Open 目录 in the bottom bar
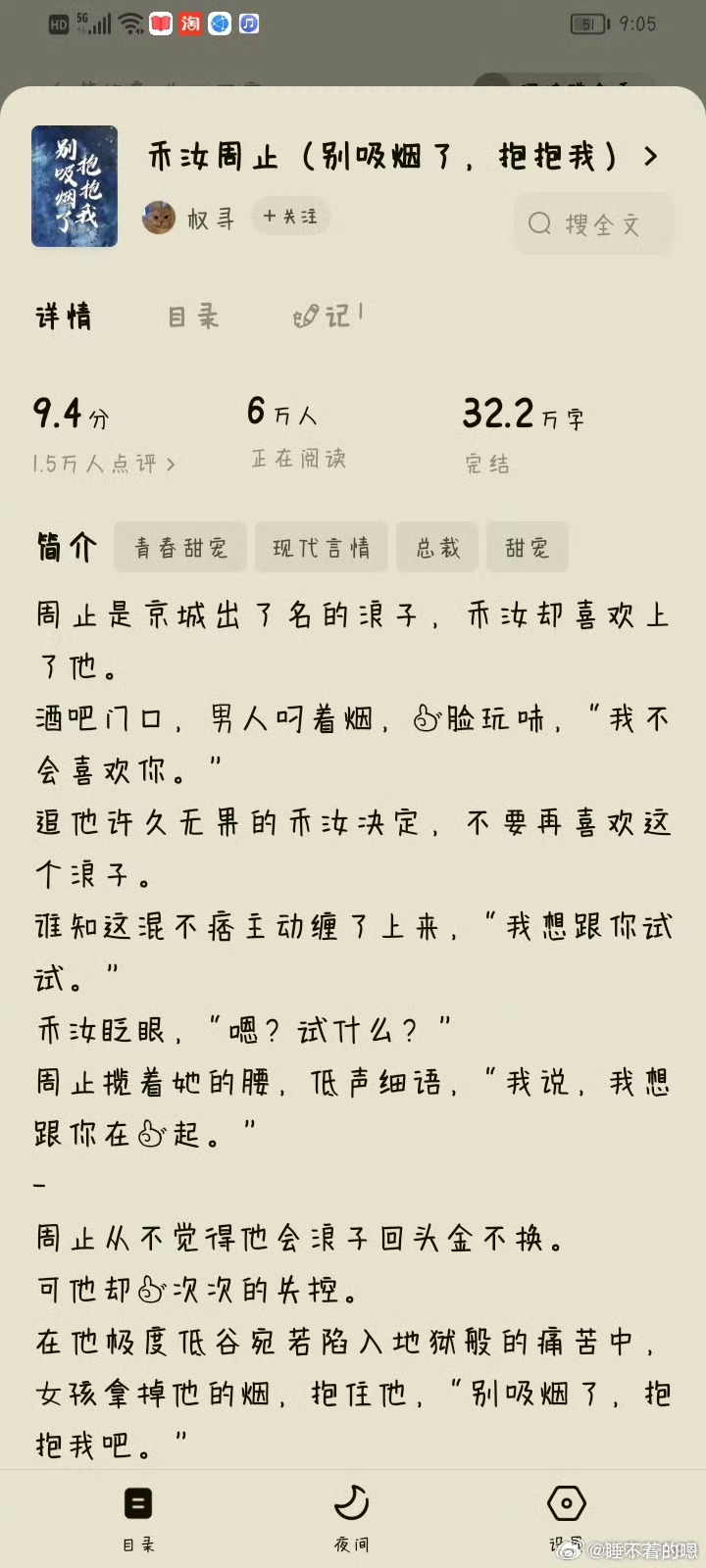Image resolution: width=706 pixels, height=1568 pixels. tap(138, 1518)
